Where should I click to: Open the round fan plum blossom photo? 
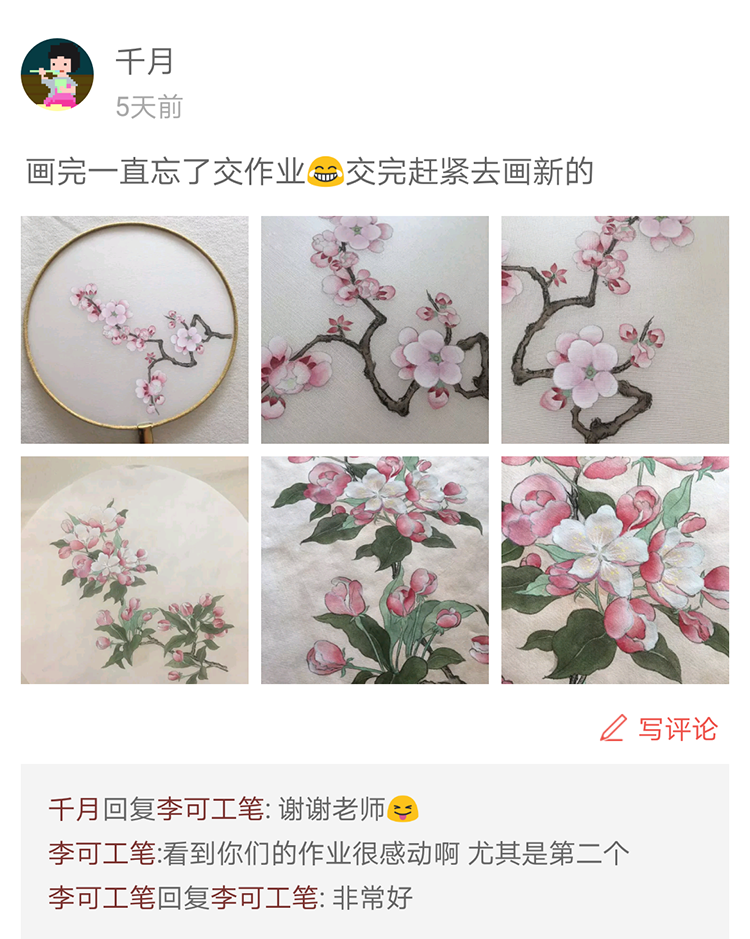(x=134, y=330)
